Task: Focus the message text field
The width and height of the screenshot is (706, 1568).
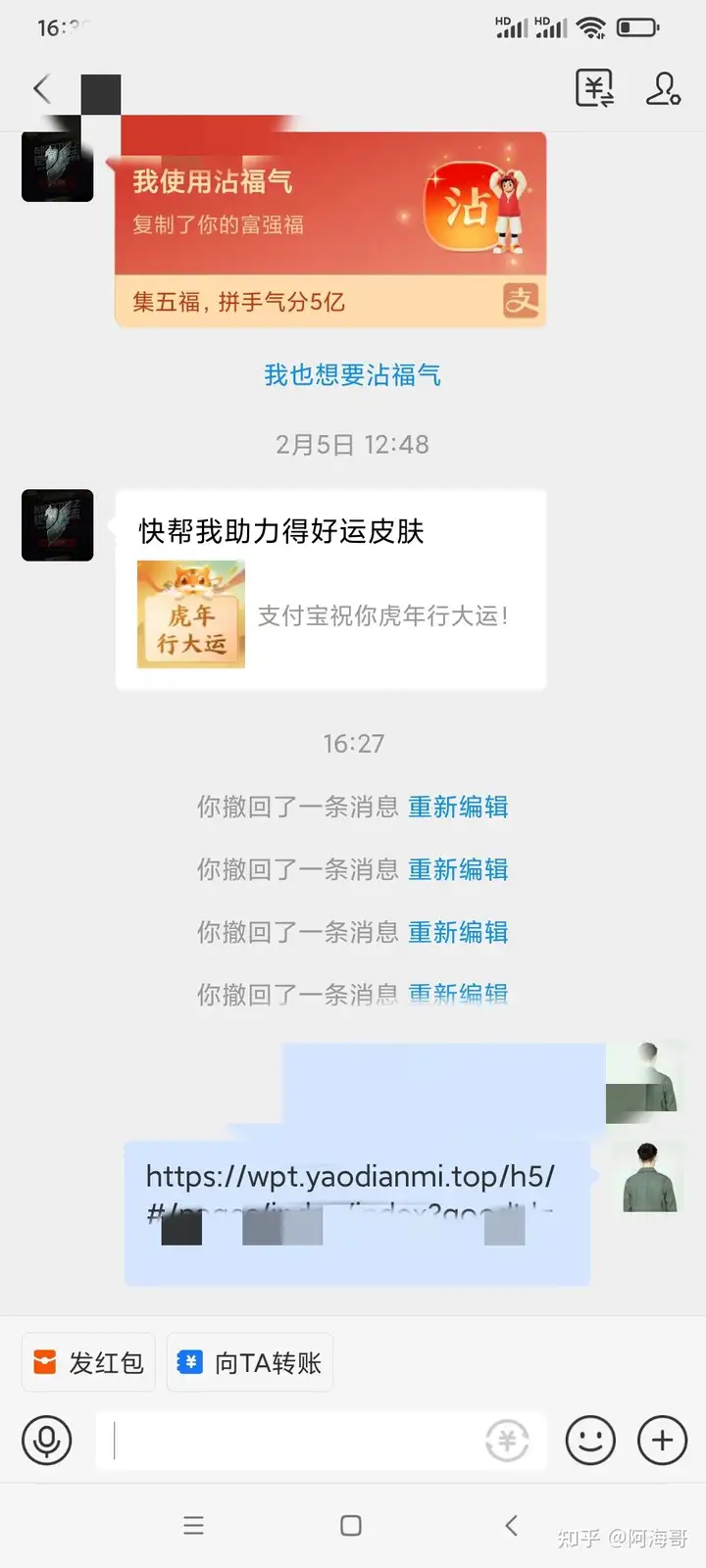Action: [294, 1441]
